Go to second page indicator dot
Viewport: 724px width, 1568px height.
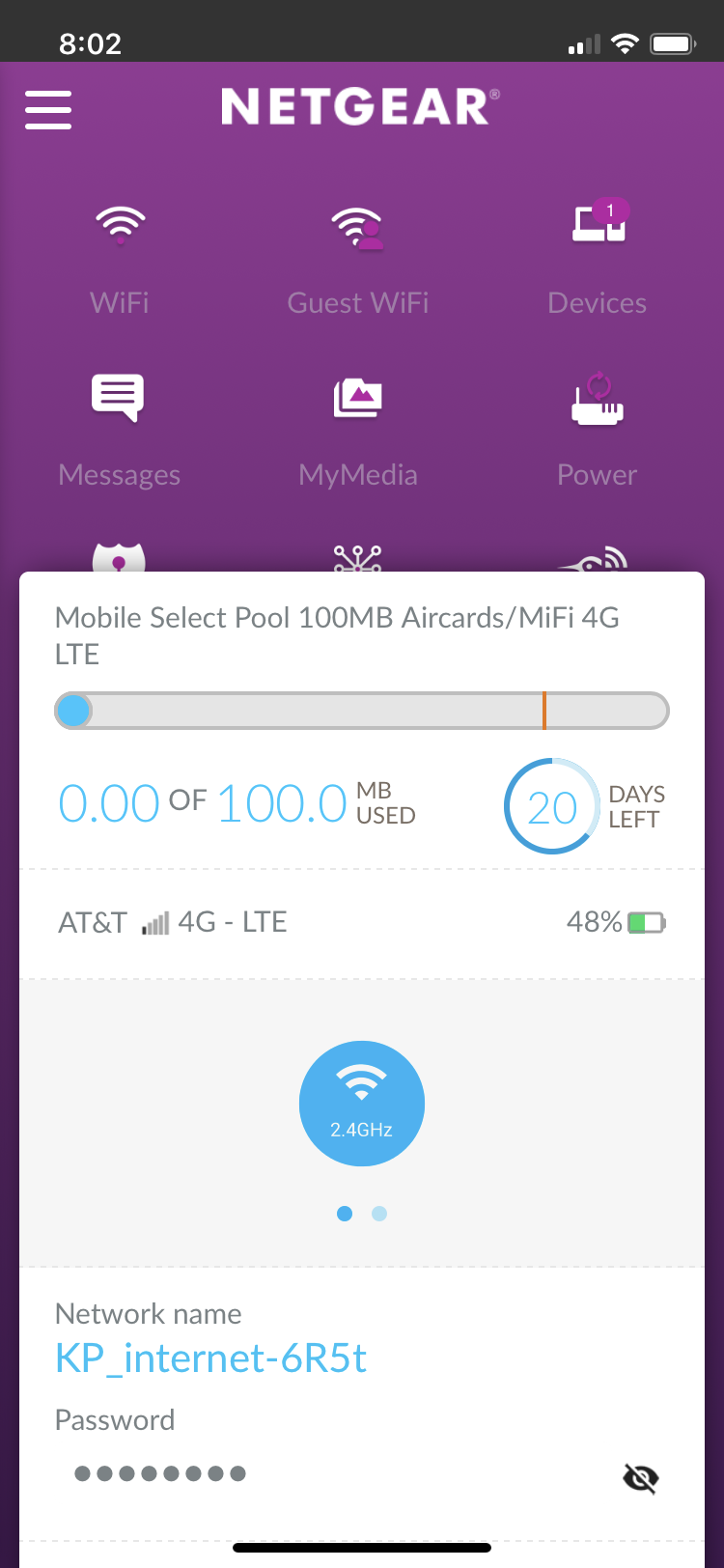coord(379,1214)
